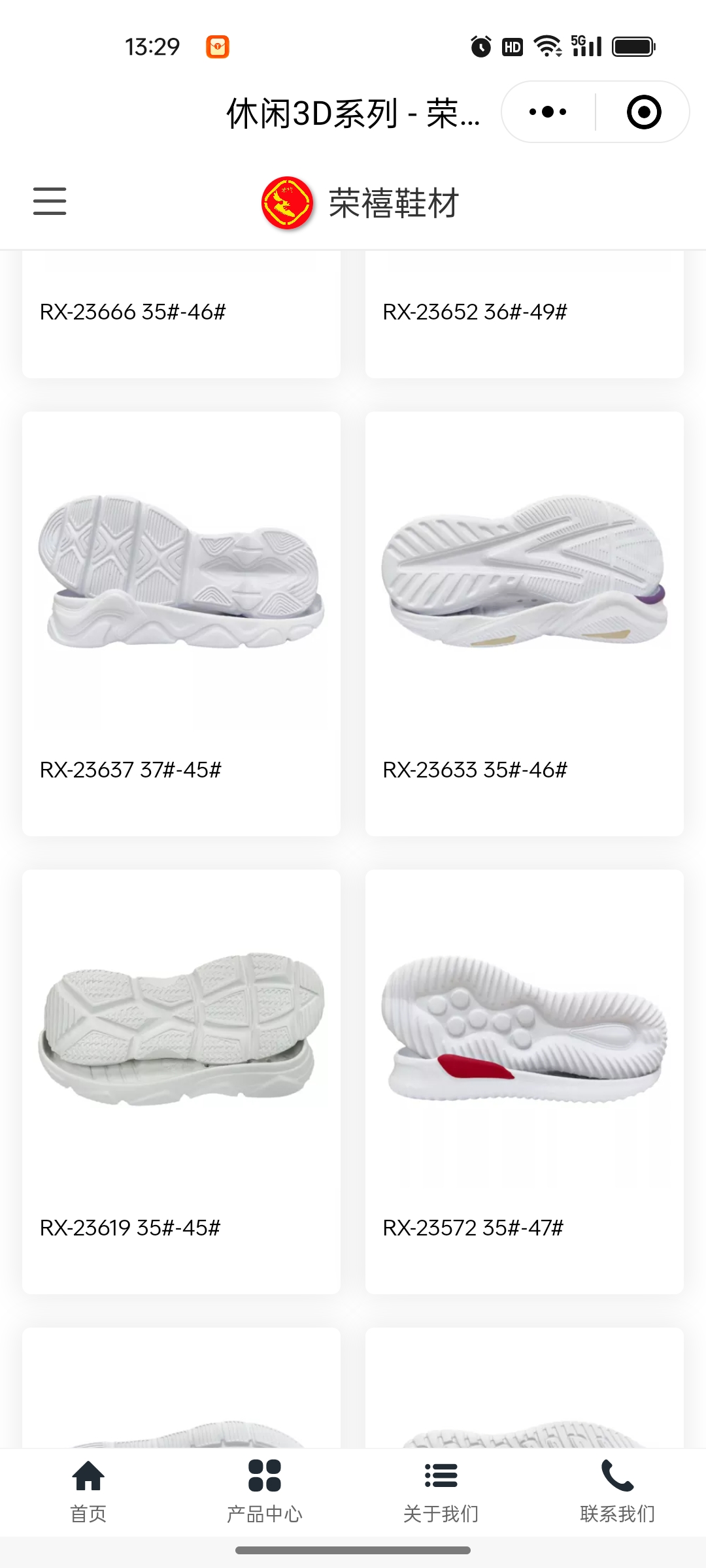
Task: Open product RX-23652 36#-49#
Action: point(524,312)
